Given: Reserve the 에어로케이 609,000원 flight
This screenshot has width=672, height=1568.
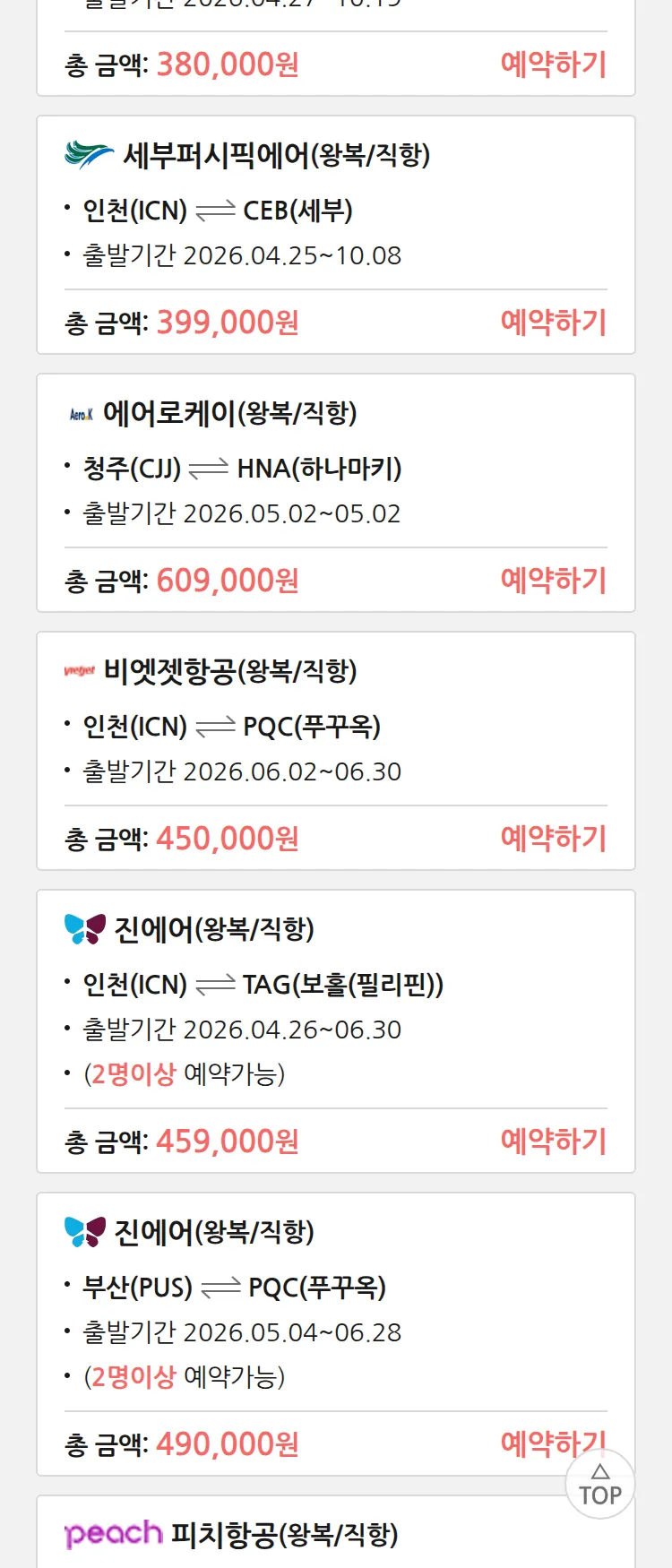Looking at the screenshot, I should (553, 581).
